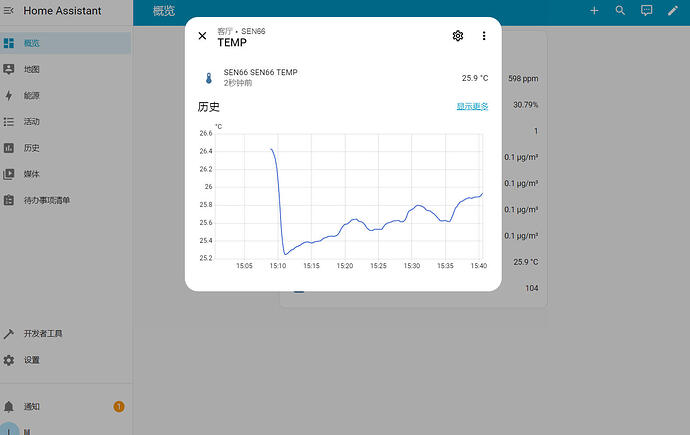Open the 历史 page from sidebar
Viewport: 690px width, 435px height.
tap(32, 148)
